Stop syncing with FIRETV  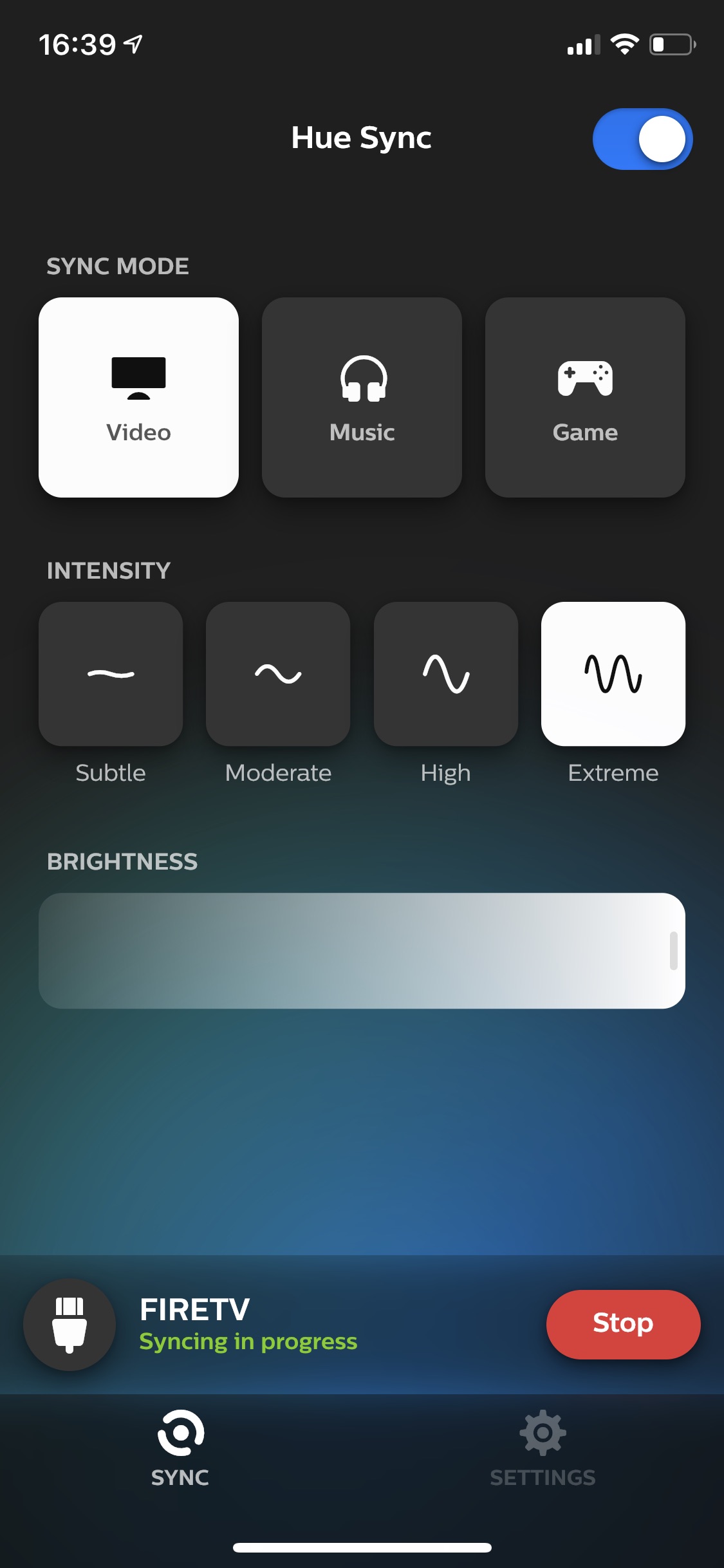coord(623,1324)
